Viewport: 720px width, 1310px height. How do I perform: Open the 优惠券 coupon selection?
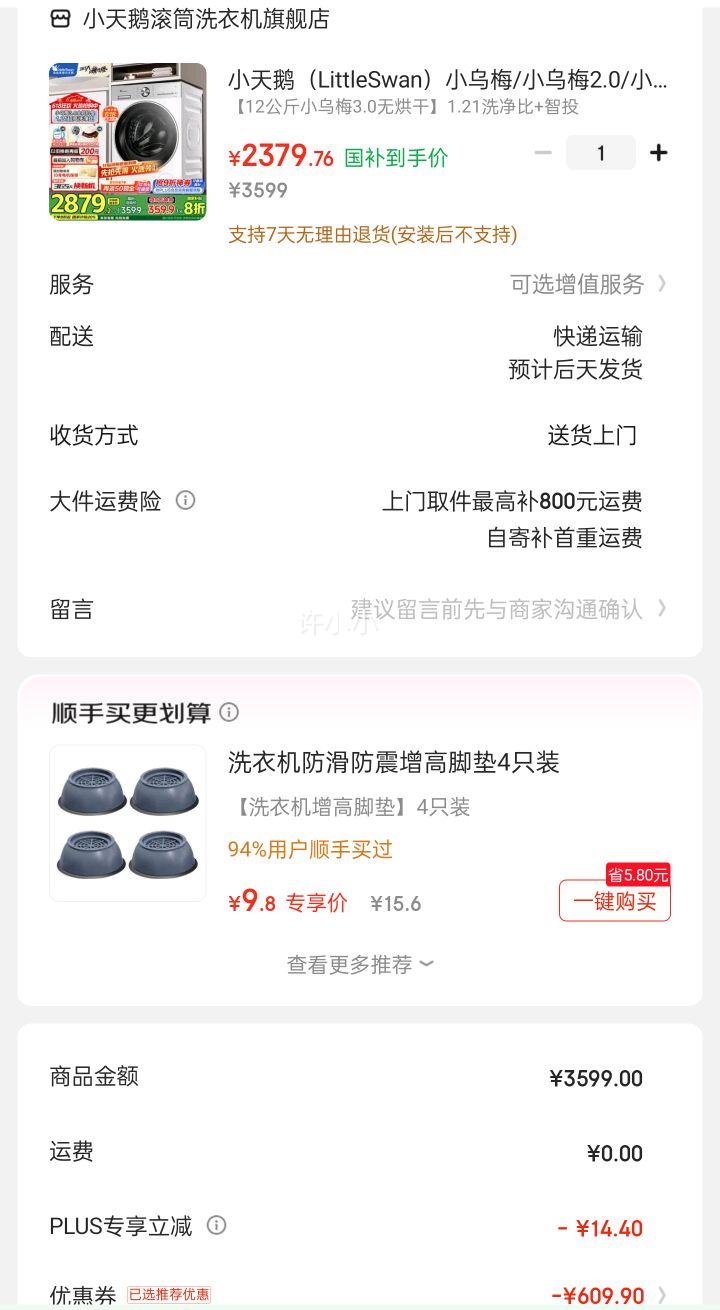pos(359,1295)
